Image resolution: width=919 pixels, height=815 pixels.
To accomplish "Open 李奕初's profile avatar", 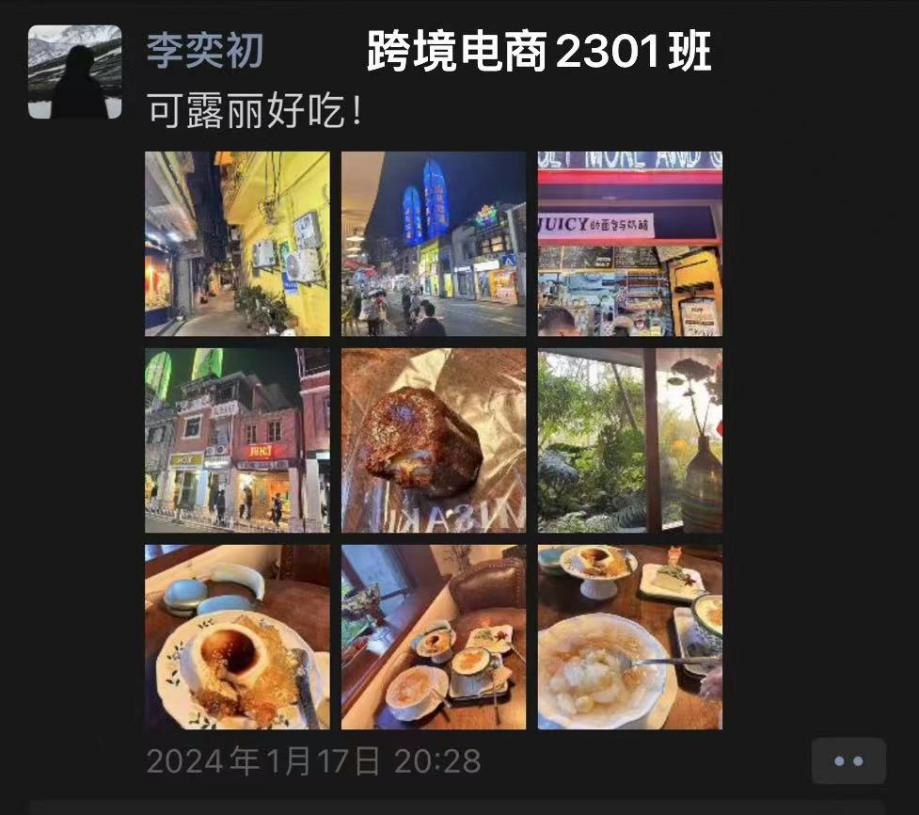I will tap(74, 72).
